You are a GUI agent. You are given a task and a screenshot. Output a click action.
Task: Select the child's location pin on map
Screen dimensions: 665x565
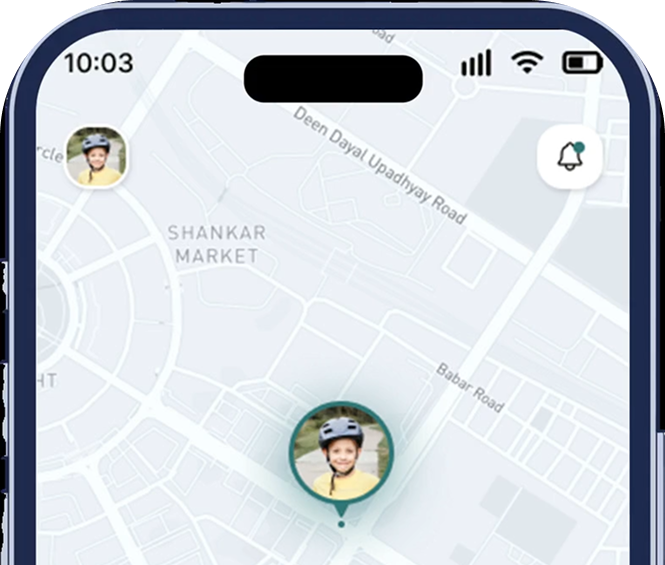point(341,453)
